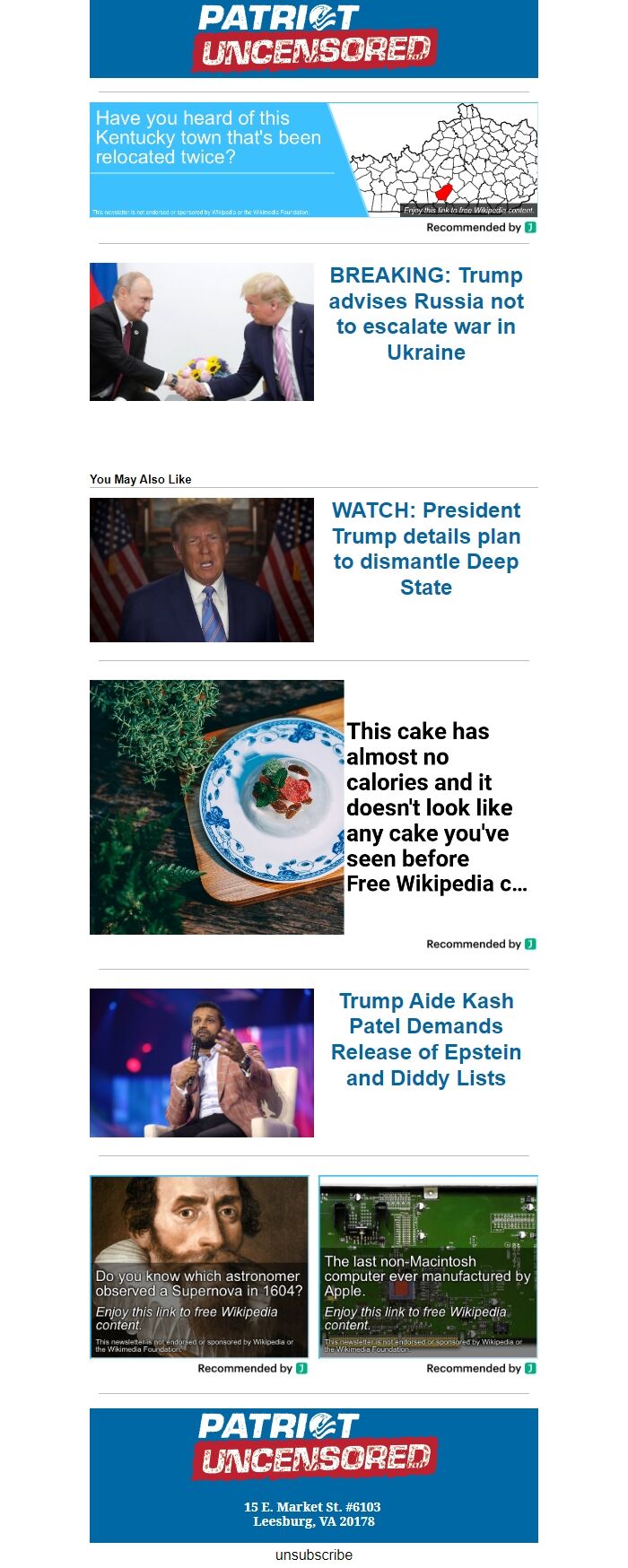The height and width of the screenshot is (1568, 628).
Task: Open the astronomer Supernova 1604 card
Action: click(199, 1266)
